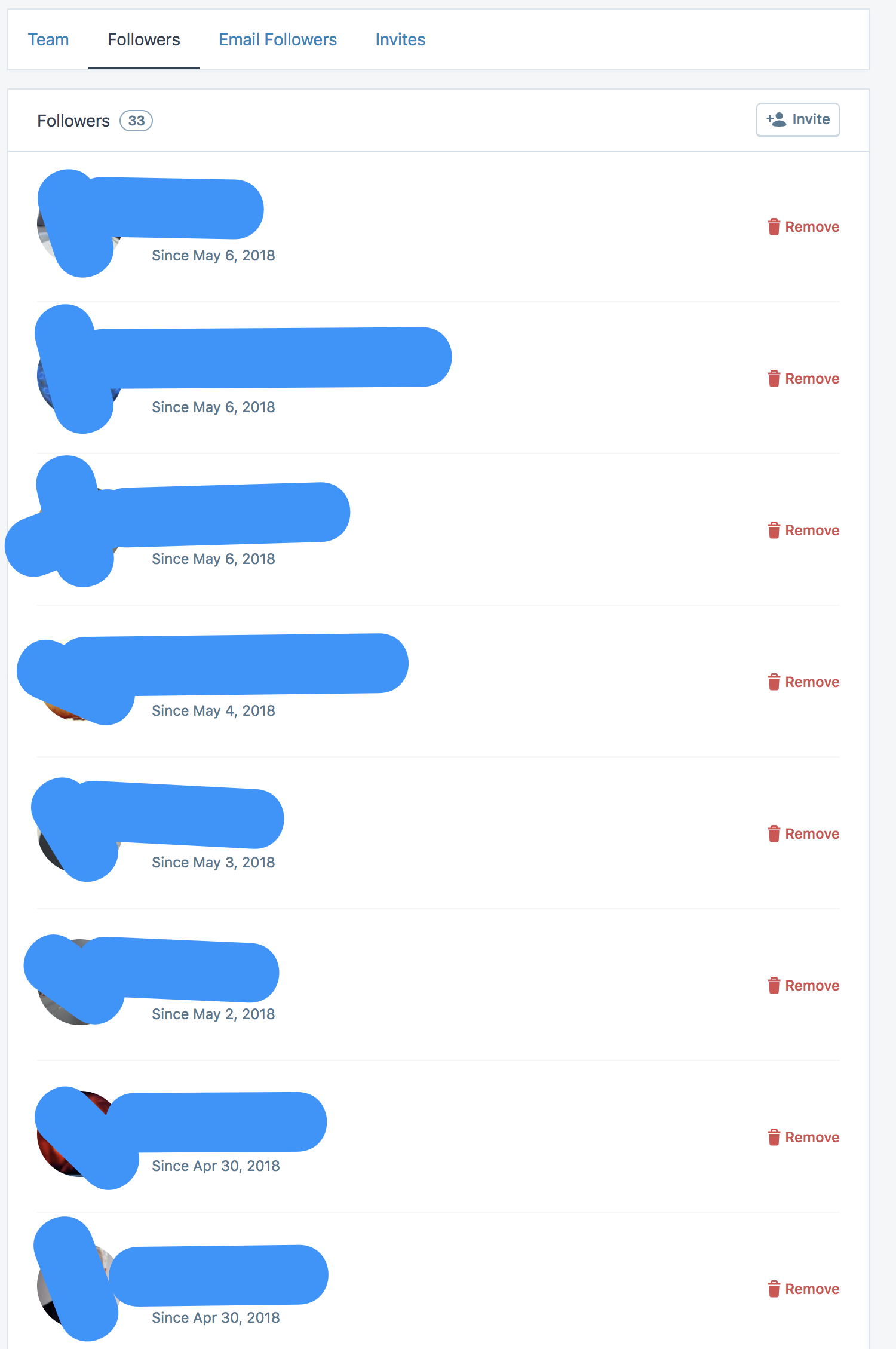Viewport: 896px width, 1349px height.
Task: Go to the Invites tab
Action: click(x=400, y=40)
